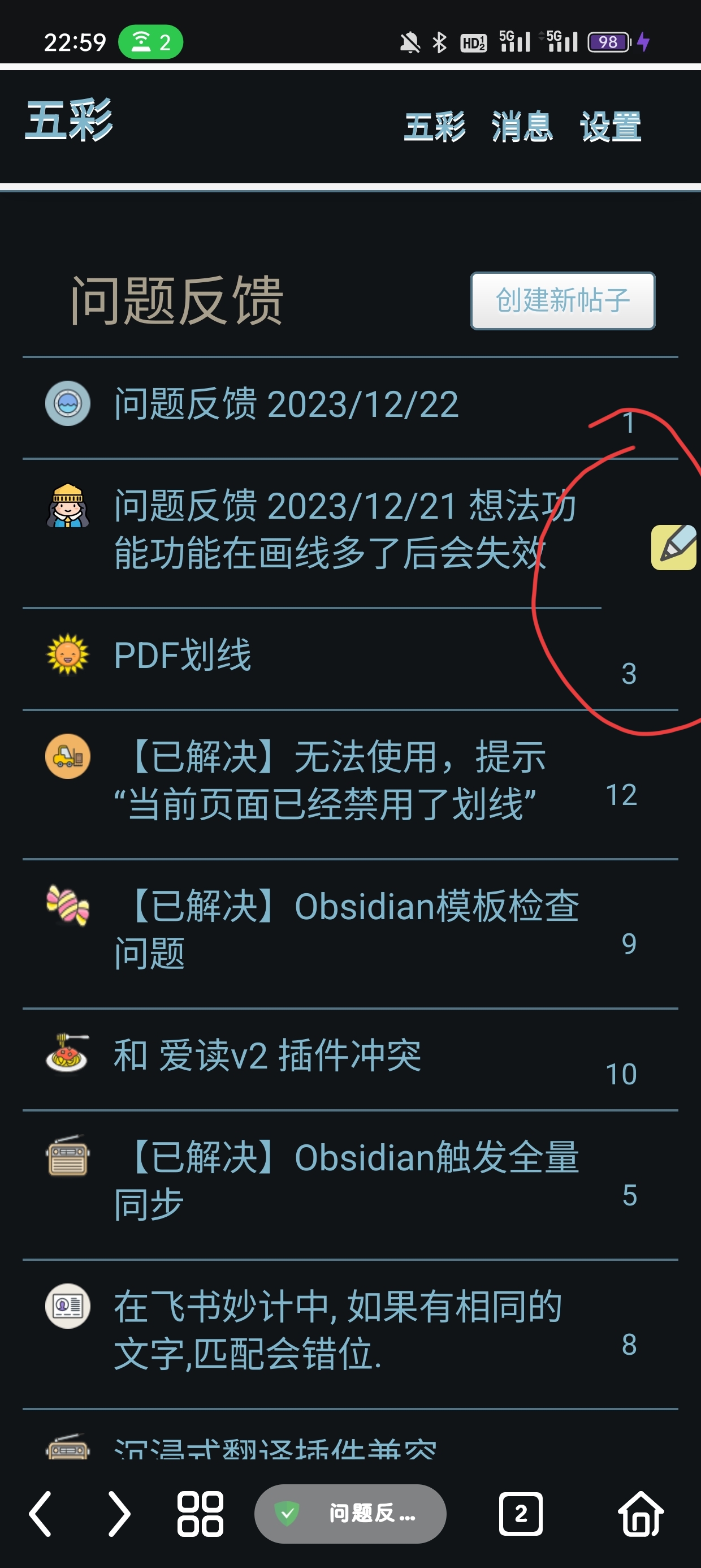Open the 设置 settings page

pos(611,127)
